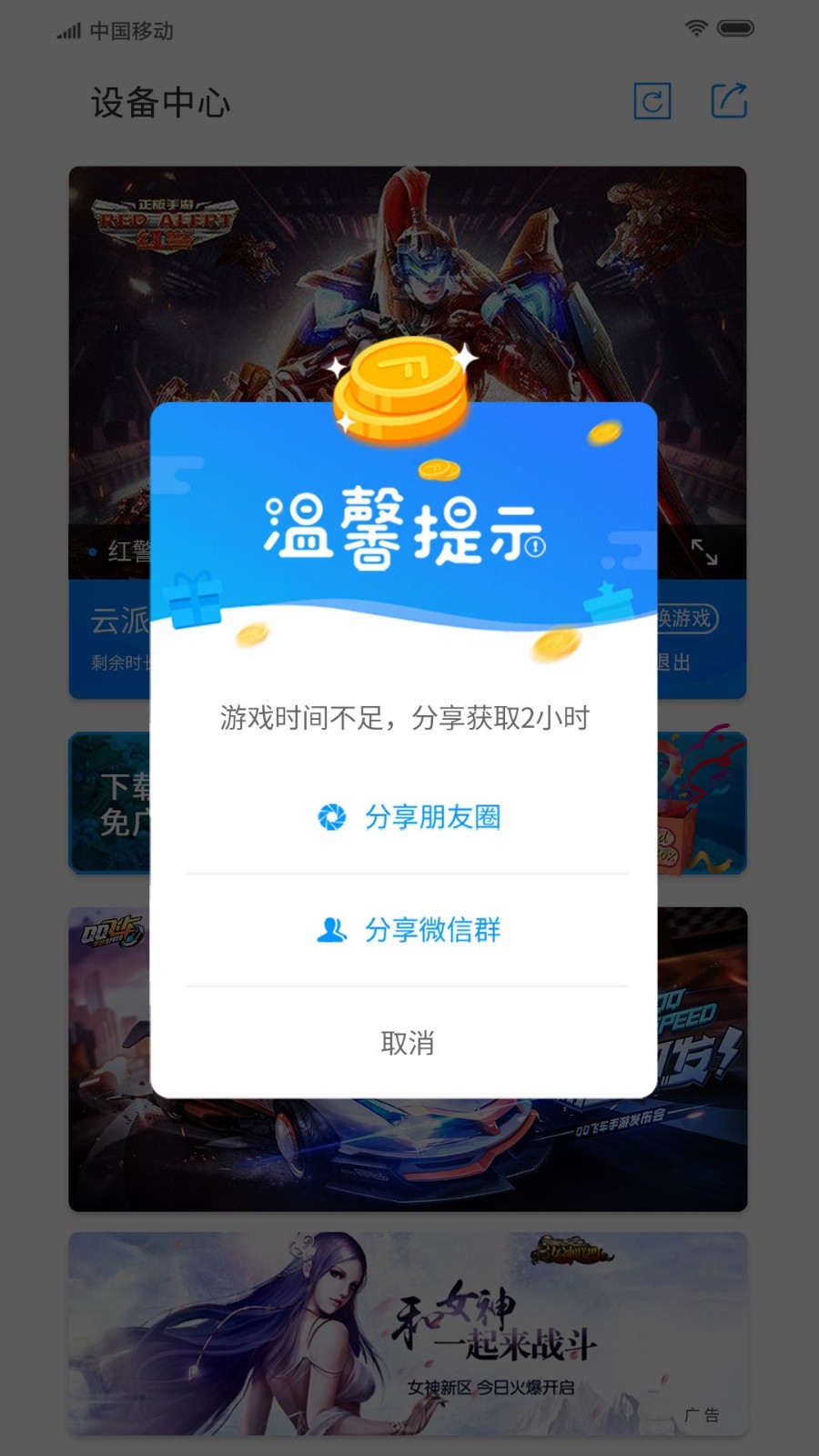Expand the game view to fullscreen
The width and height of the screenshot is (819, 1456).
click(704, 551)
